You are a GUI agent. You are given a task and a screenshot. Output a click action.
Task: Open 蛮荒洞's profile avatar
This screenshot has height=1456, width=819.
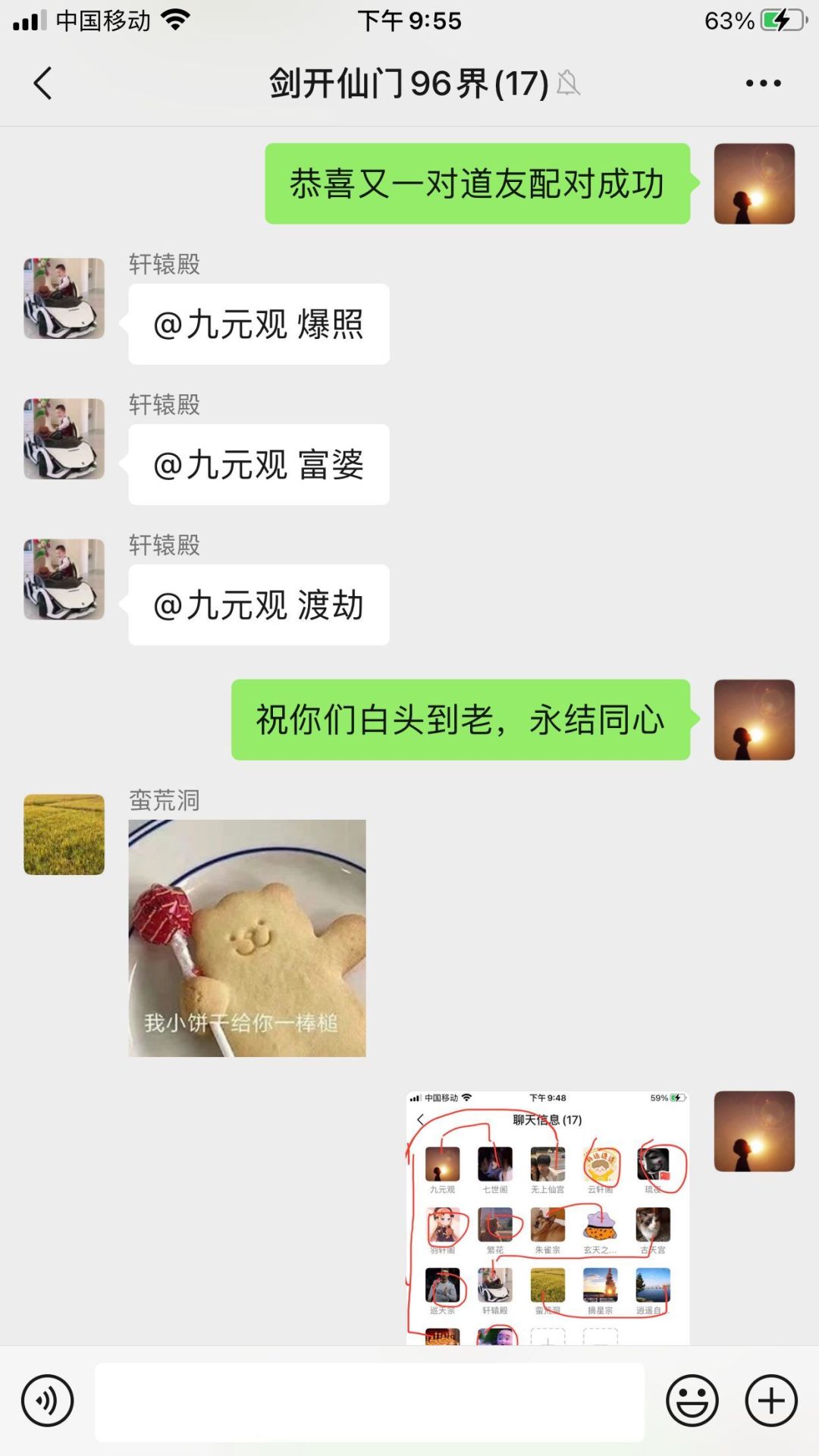coord(64,834)
